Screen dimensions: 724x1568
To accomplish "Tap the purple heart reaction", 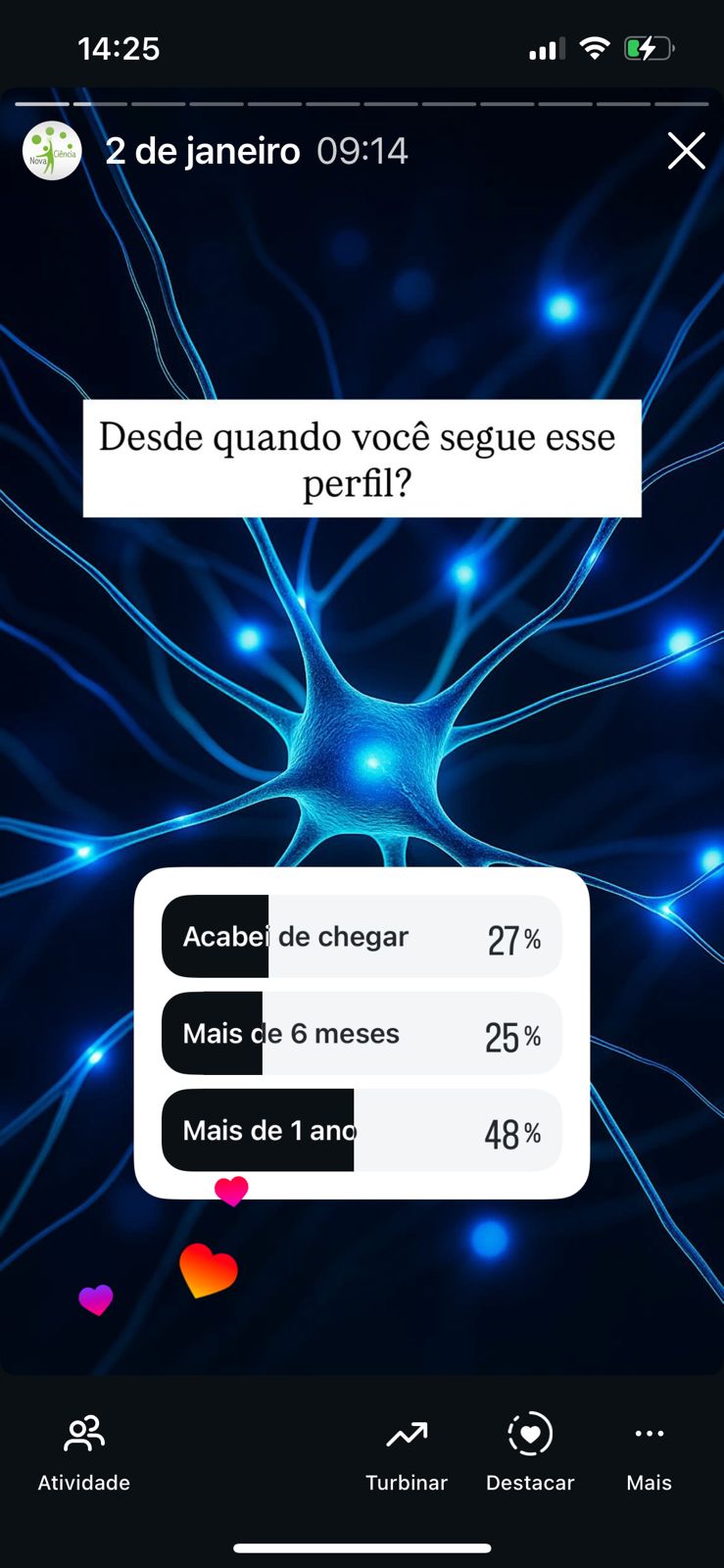I will point(95,1299).
